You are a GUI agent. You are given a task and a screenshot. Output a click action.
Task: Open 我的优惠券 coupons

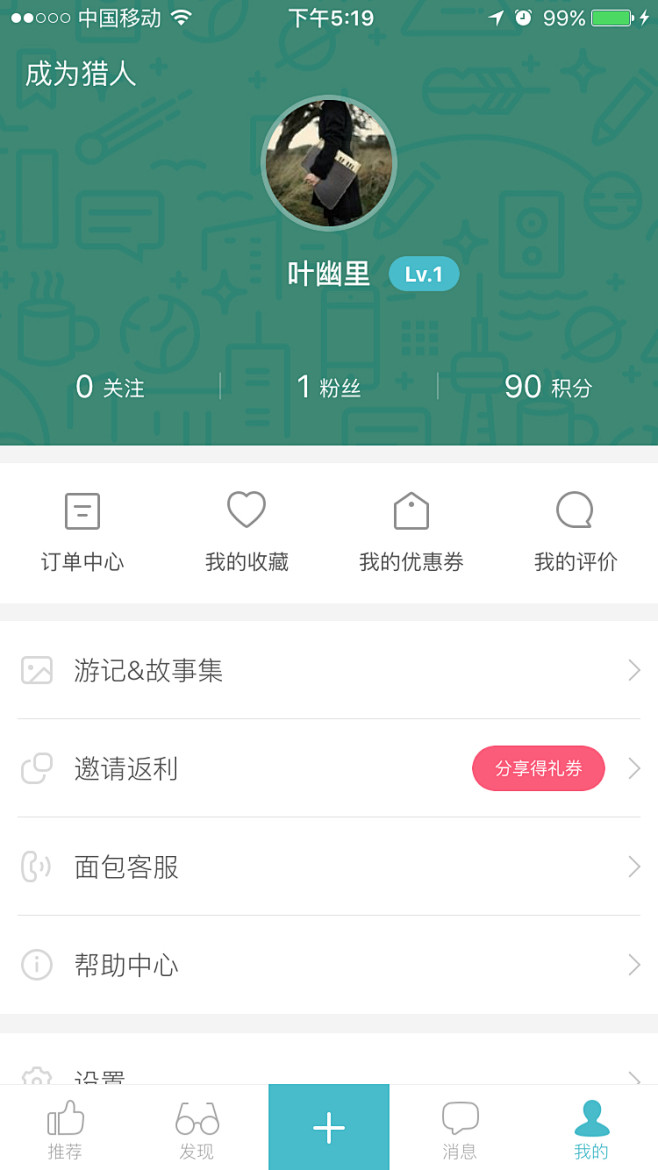point(411,532)
